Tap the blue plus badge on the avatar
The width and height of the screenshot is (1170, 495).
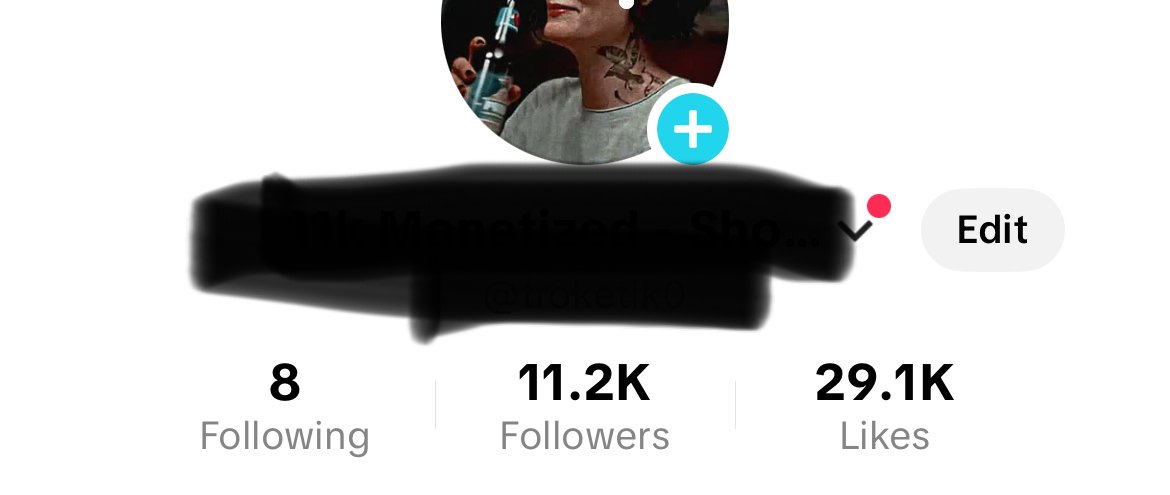691,129
